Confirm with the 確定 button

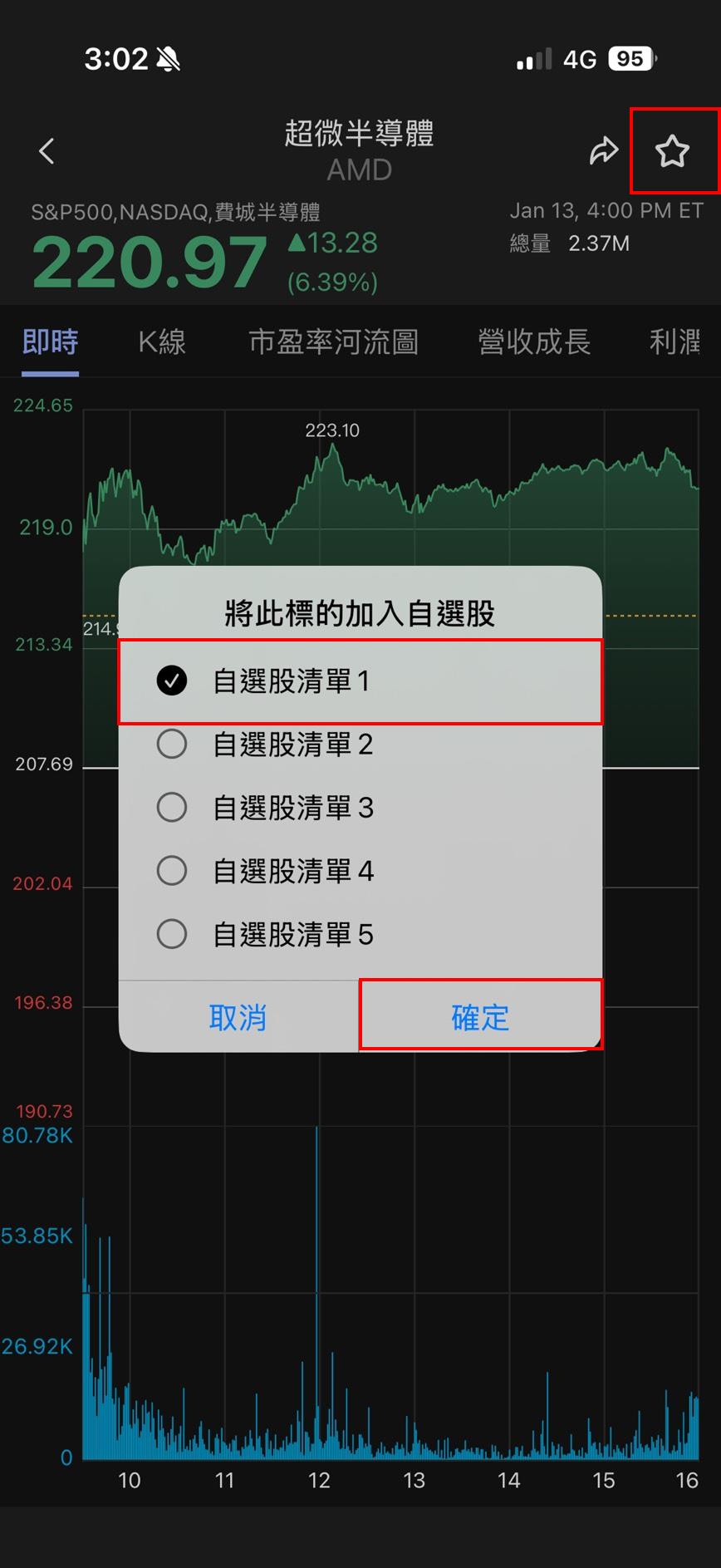click(481, 1015)
